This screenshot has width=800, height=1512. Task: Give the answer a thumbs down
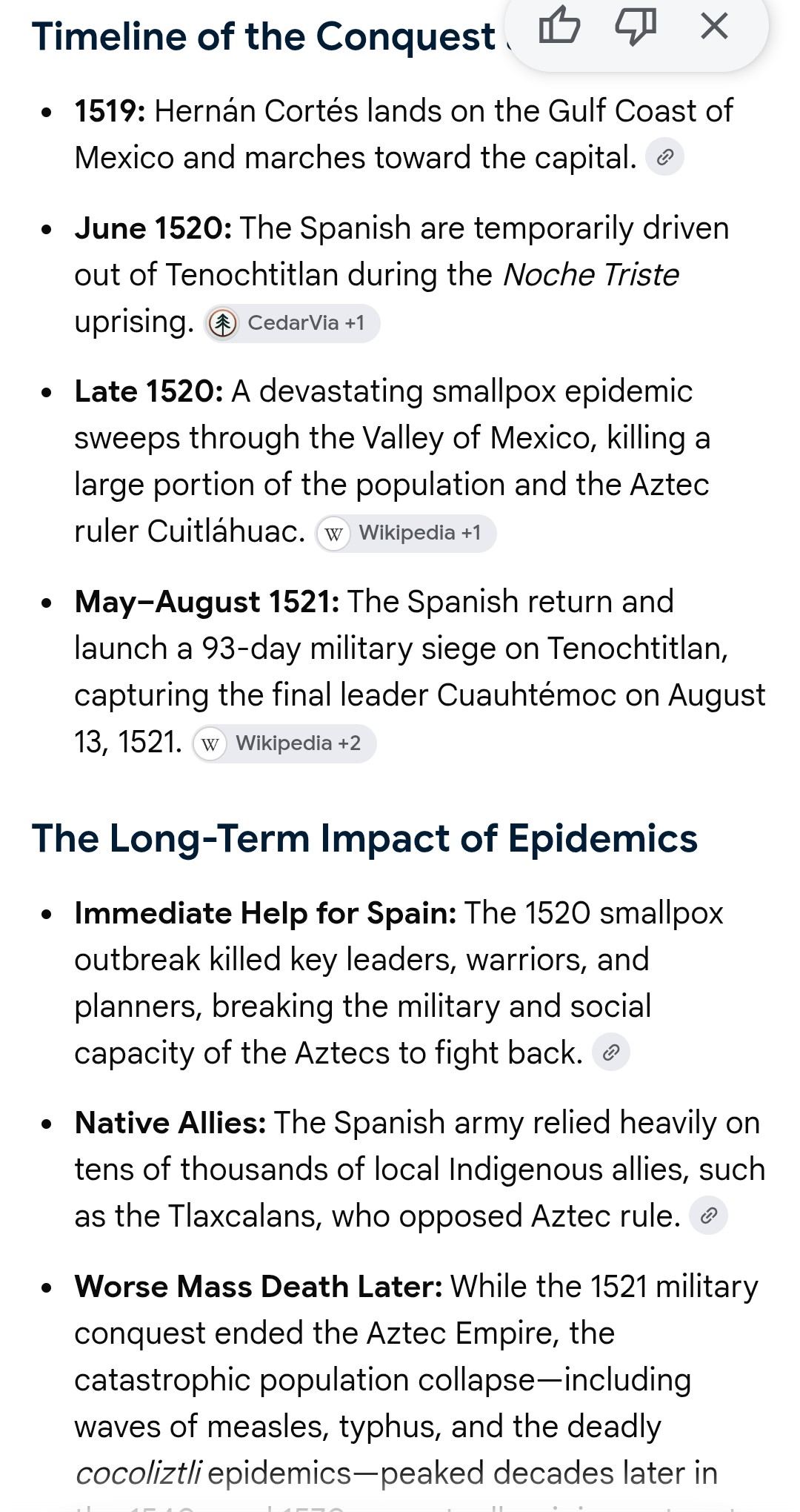[636, 27]
